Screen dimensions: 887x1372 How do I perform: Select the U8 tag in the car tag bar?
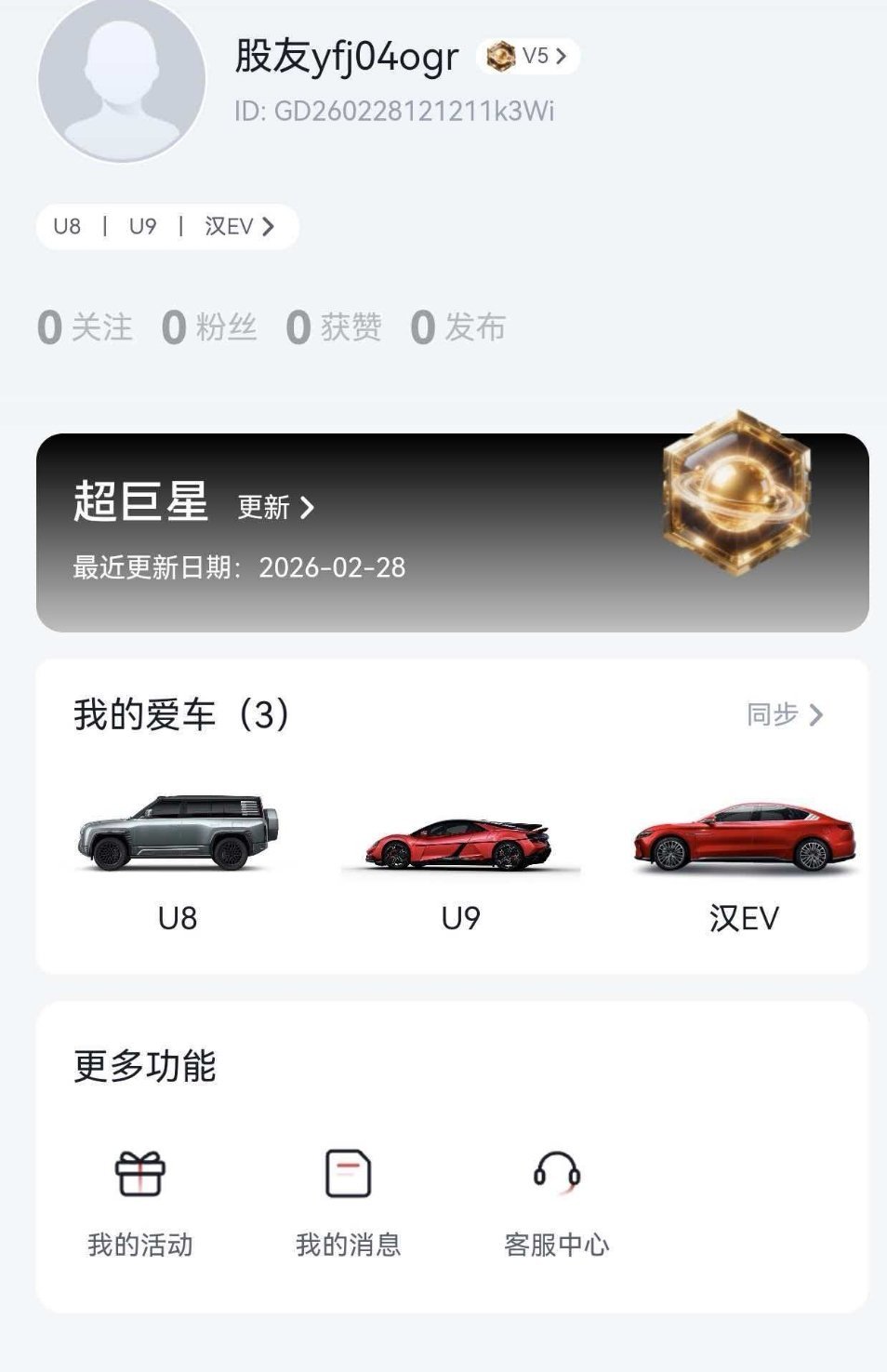[67, 226]
